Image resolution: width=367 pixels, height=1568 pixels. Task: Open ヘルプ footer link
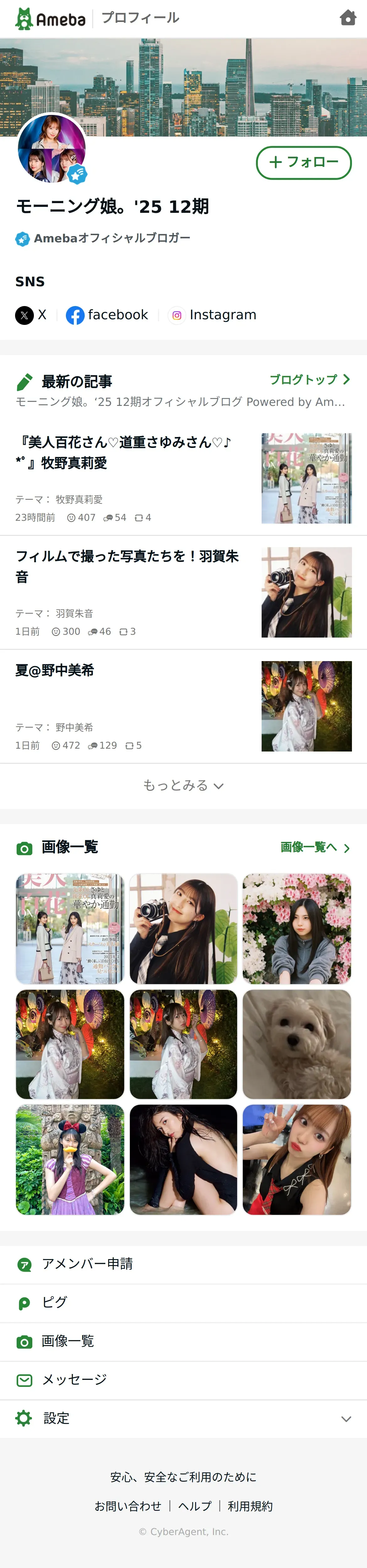tap(195, 1506)
